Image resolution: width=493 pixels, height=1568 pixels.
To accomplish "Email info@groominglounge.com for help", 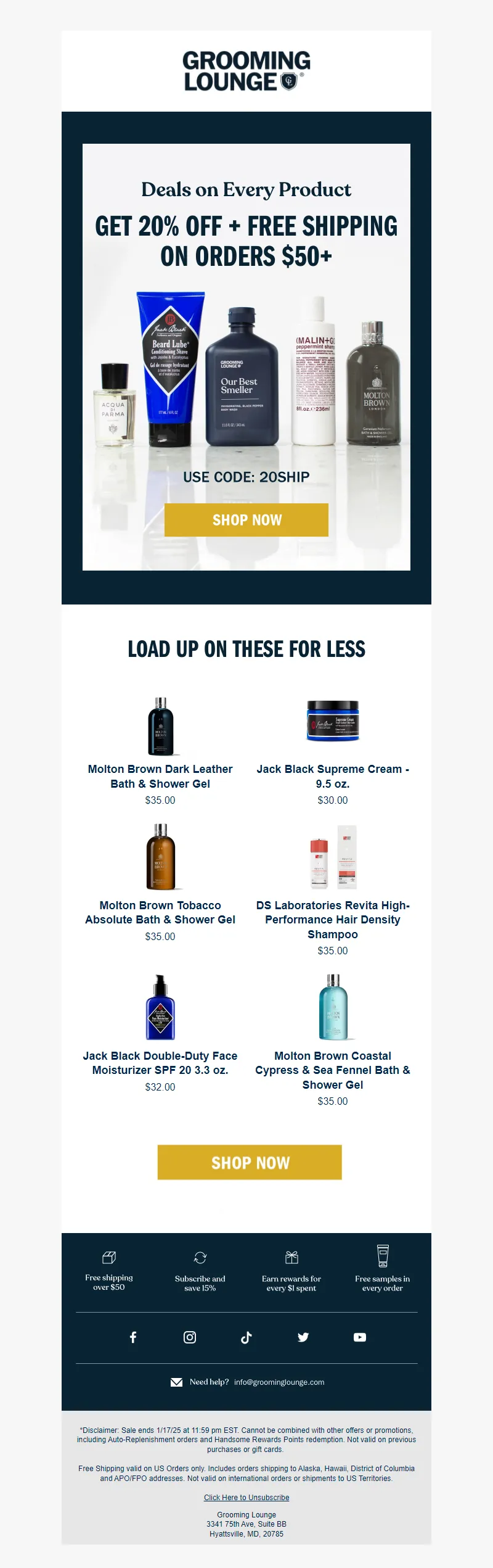I will point(279,1382).
